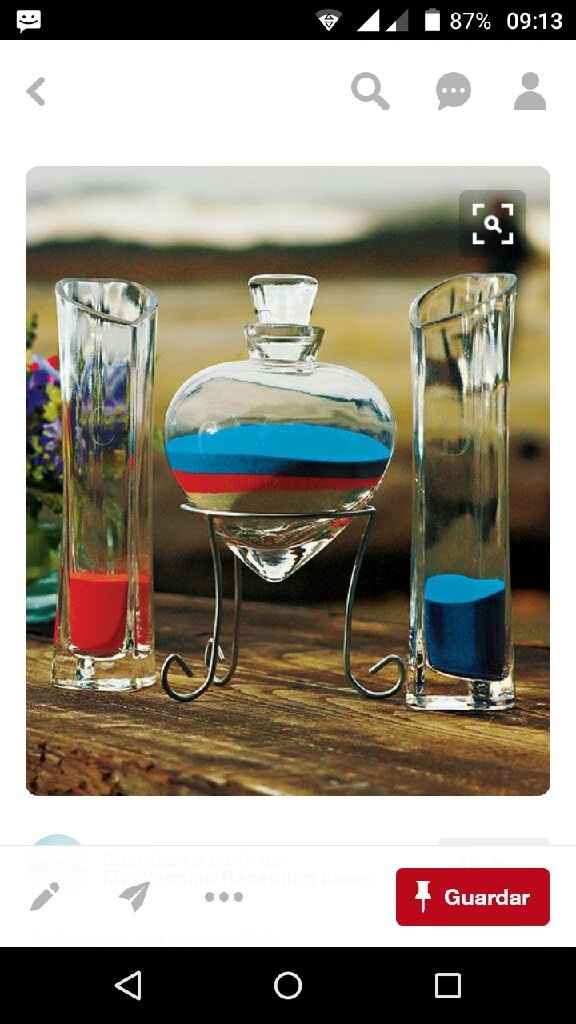
Task: Tap the system home button
Action: 288,985
